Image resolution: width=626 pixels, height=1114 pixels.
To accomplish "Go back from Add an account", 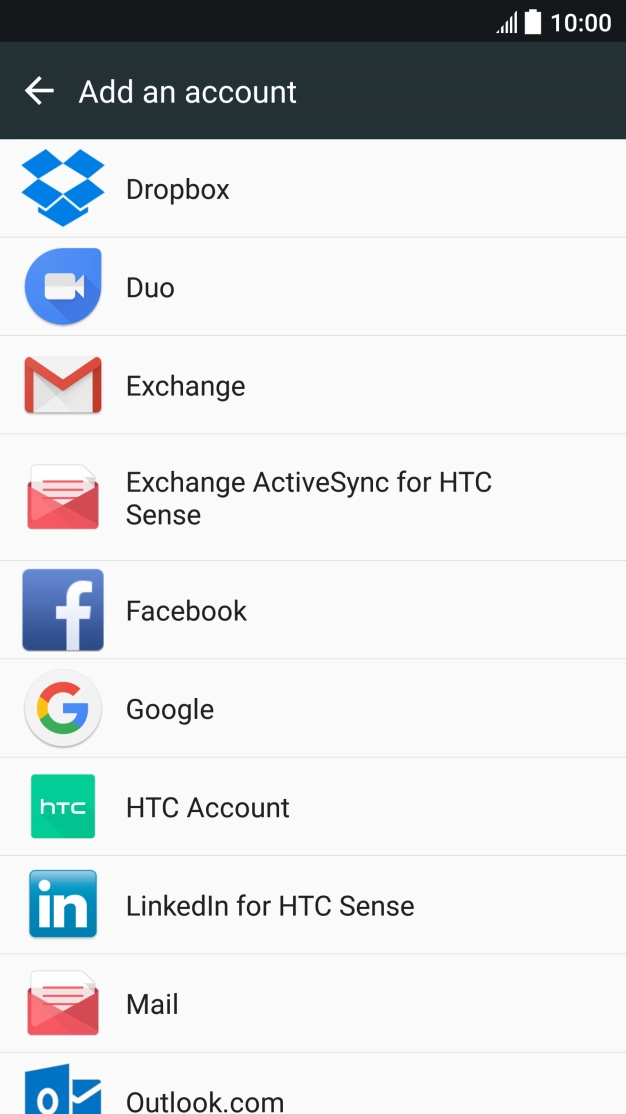I will 40,91.
